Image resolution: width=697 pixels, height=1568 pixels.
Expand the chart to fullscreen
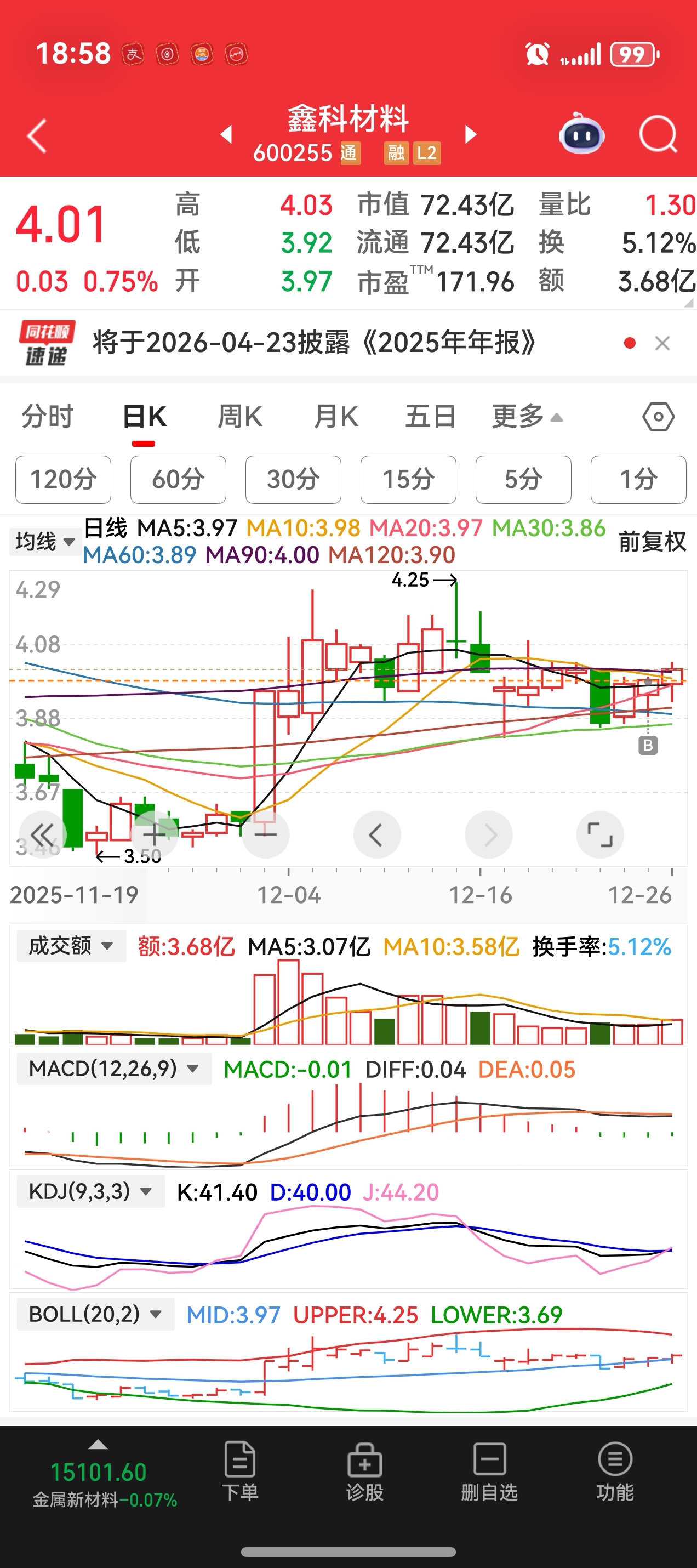pos(599,834)
